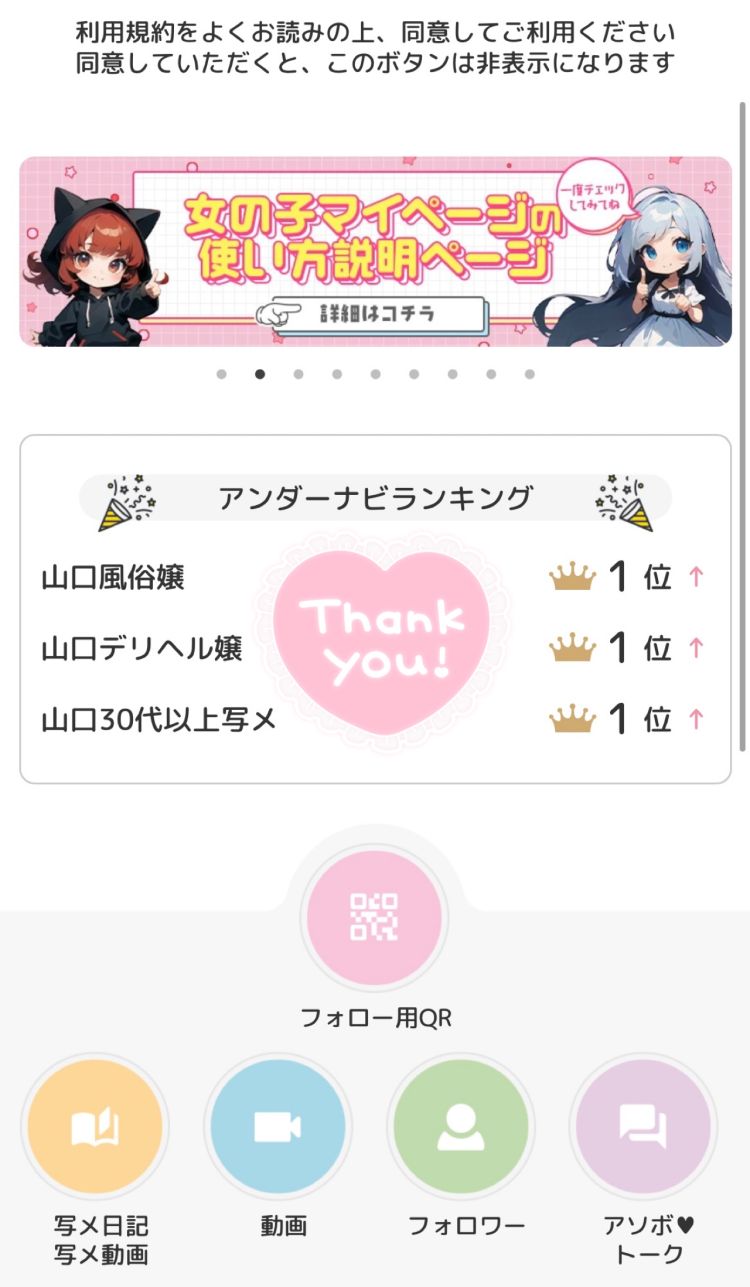
Task: Open the アソボ♥トーク chat icon
Action: click(643, 1125)
